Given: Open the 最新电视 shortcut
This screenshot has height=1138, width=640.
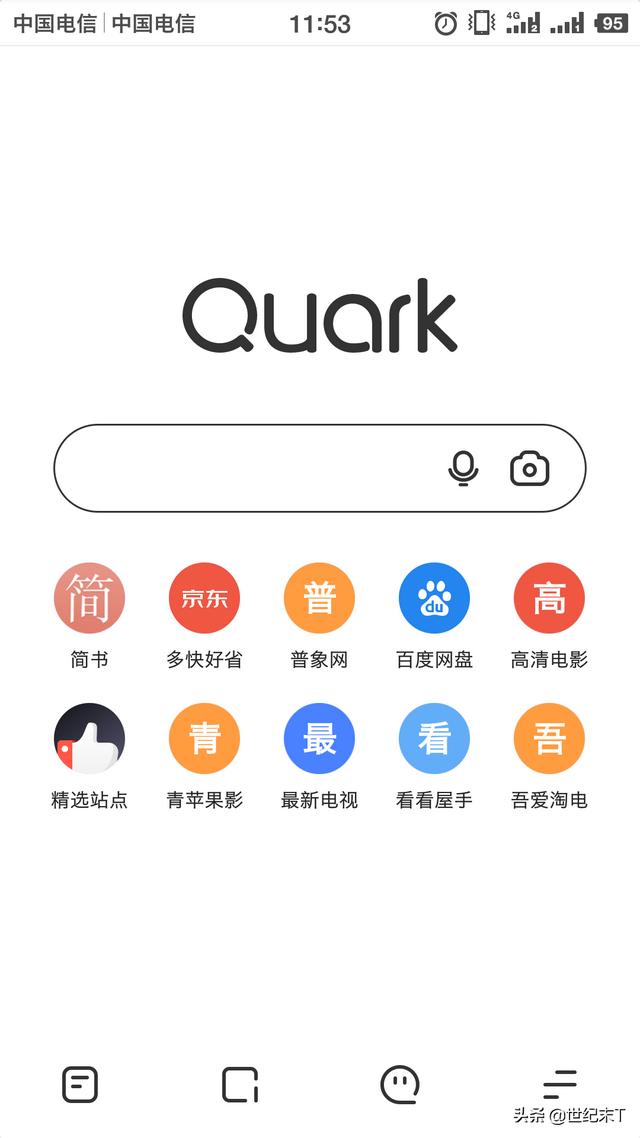Looking at the screenshot, I should [319, 739].
